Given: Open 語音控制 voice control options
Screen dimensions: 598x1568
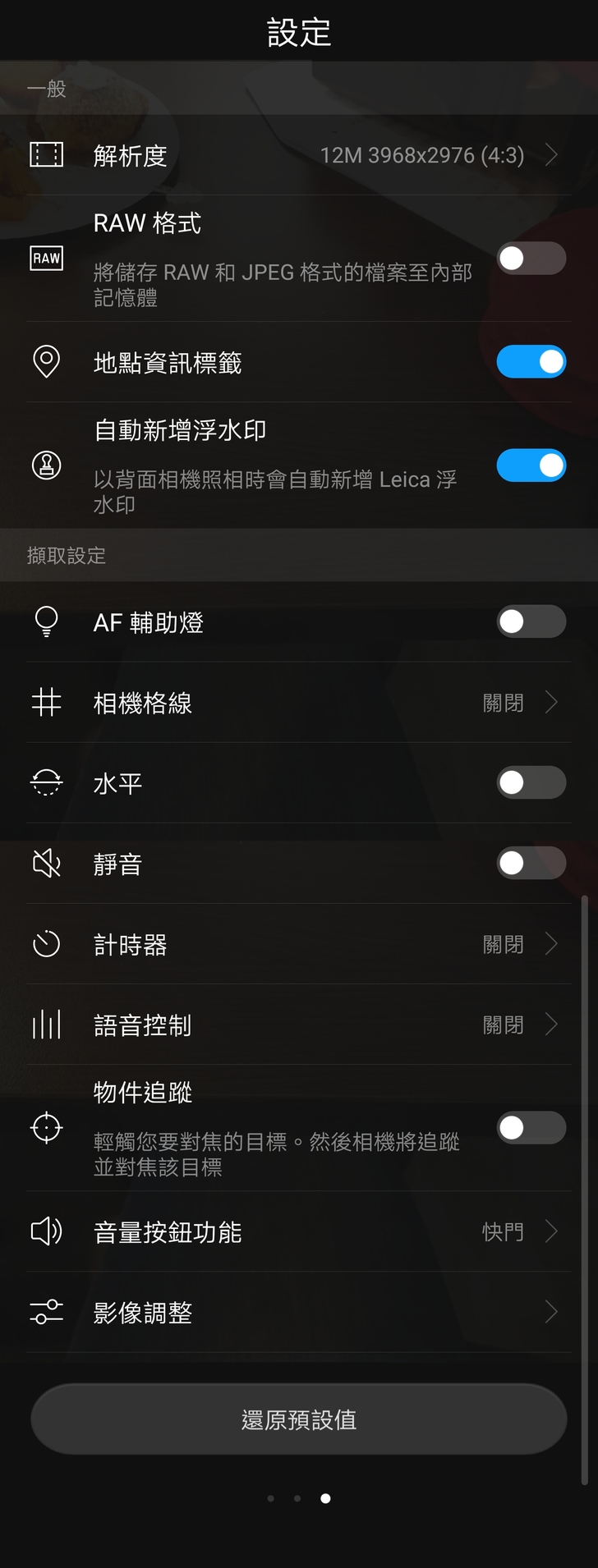Looking at the screenshot, I should coord(299,1025).
